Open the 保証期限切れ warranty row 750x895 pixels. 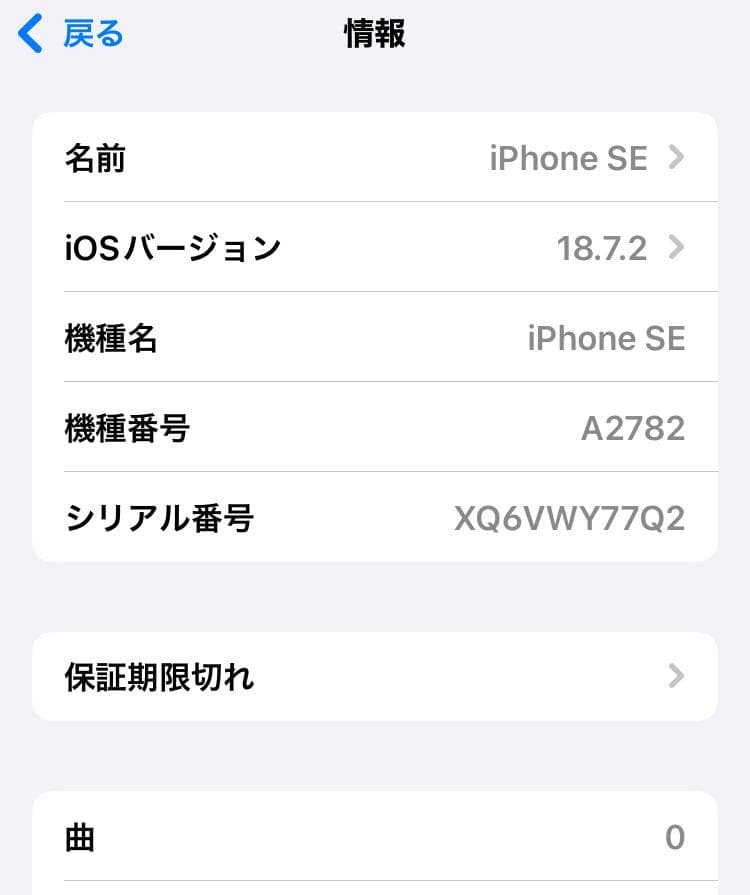375,676
